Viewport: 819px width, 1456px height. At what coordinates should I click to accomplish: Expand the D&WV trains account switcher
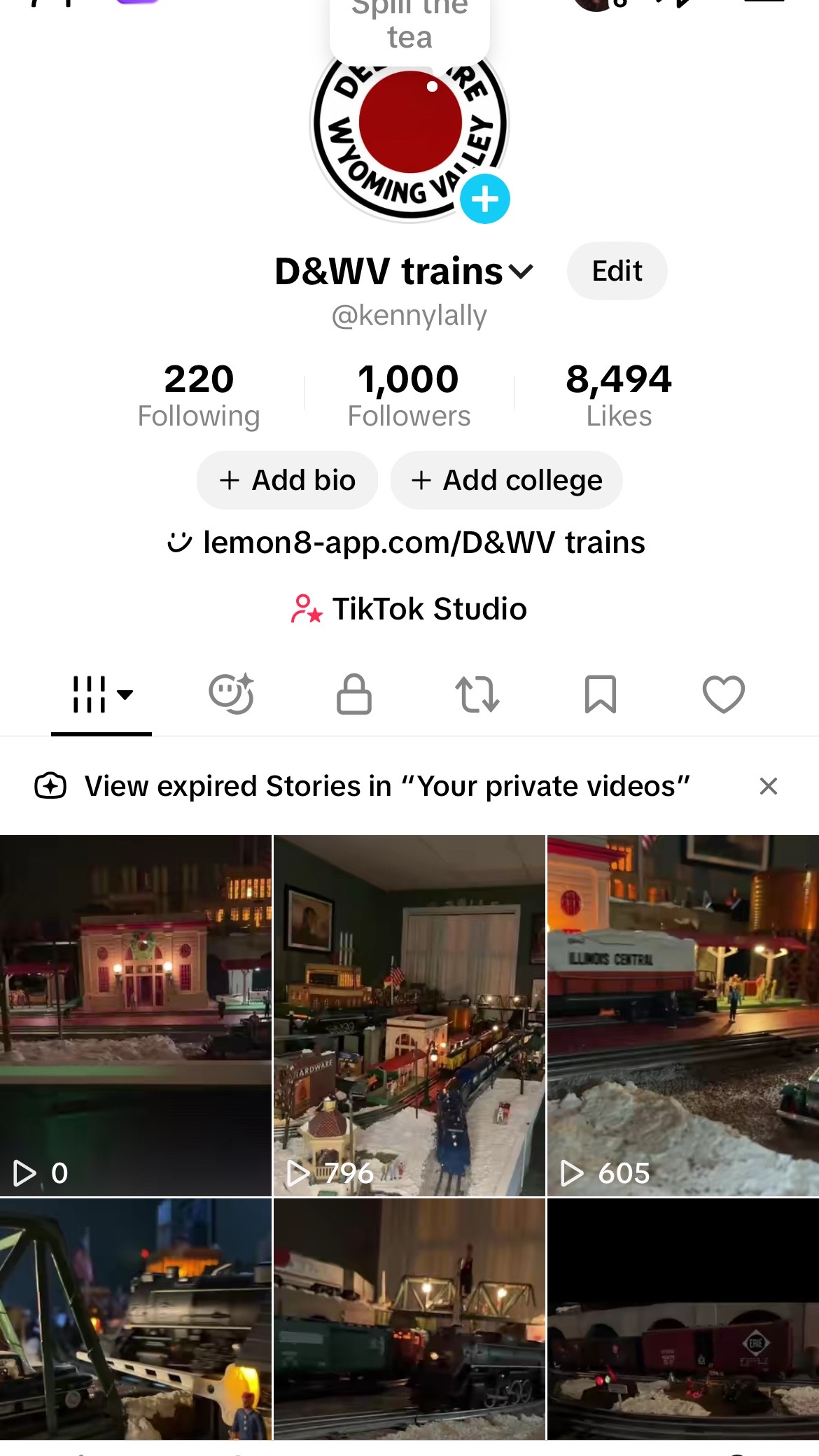[404, 271]
